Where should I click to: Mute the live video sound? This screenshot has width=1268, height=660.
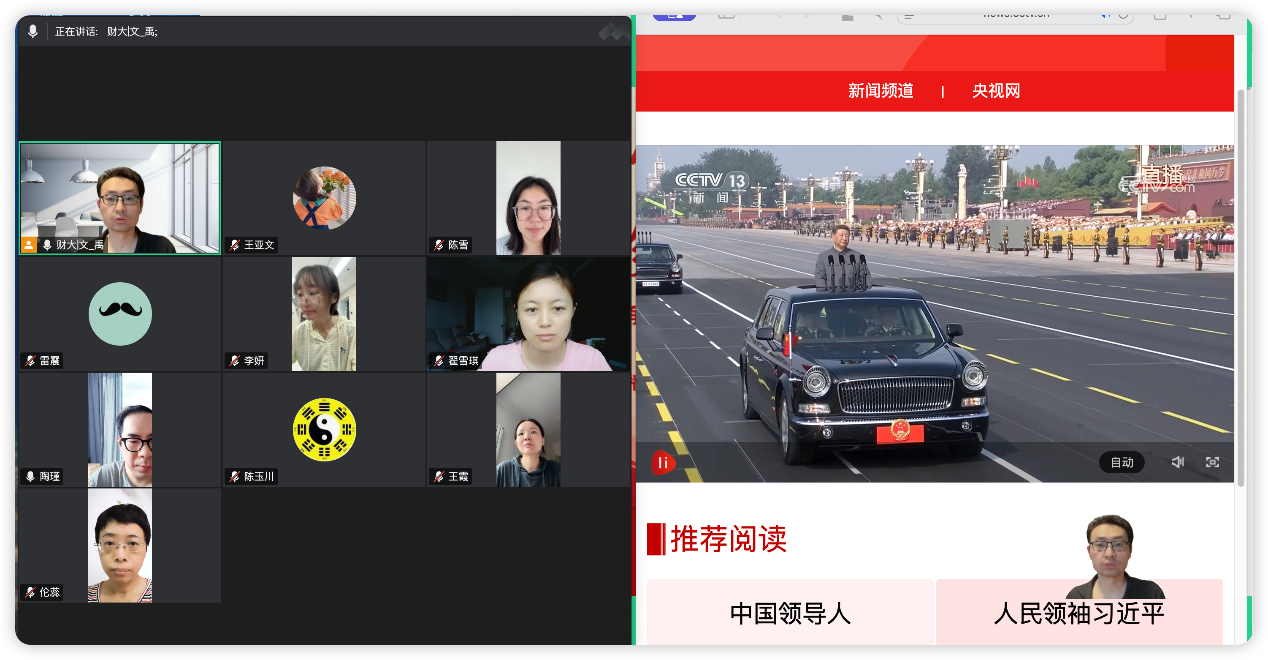tap(1178, 462)
